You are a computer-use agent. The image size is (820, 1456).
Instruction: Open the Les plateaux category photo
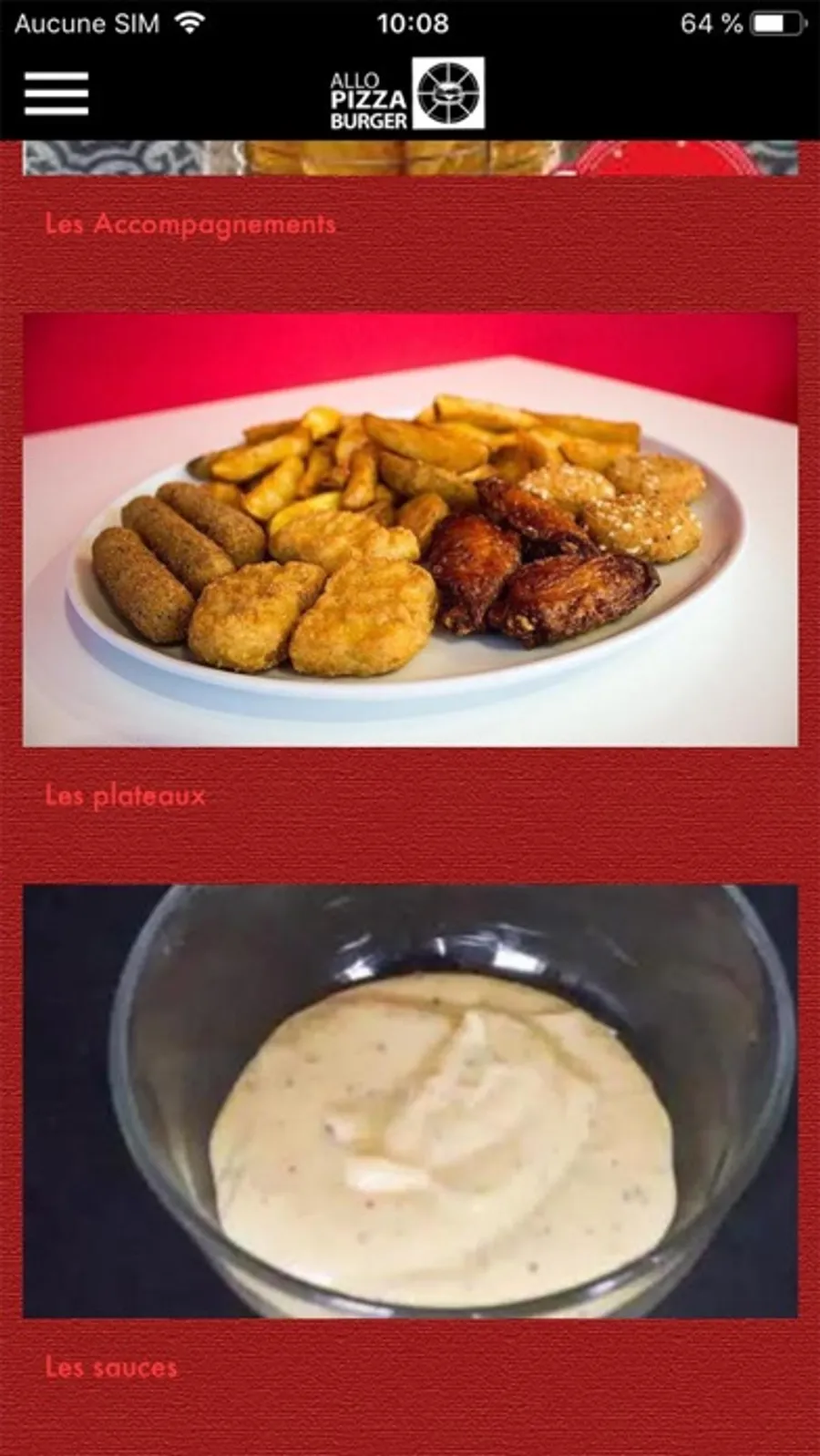[x=410, y=529]
